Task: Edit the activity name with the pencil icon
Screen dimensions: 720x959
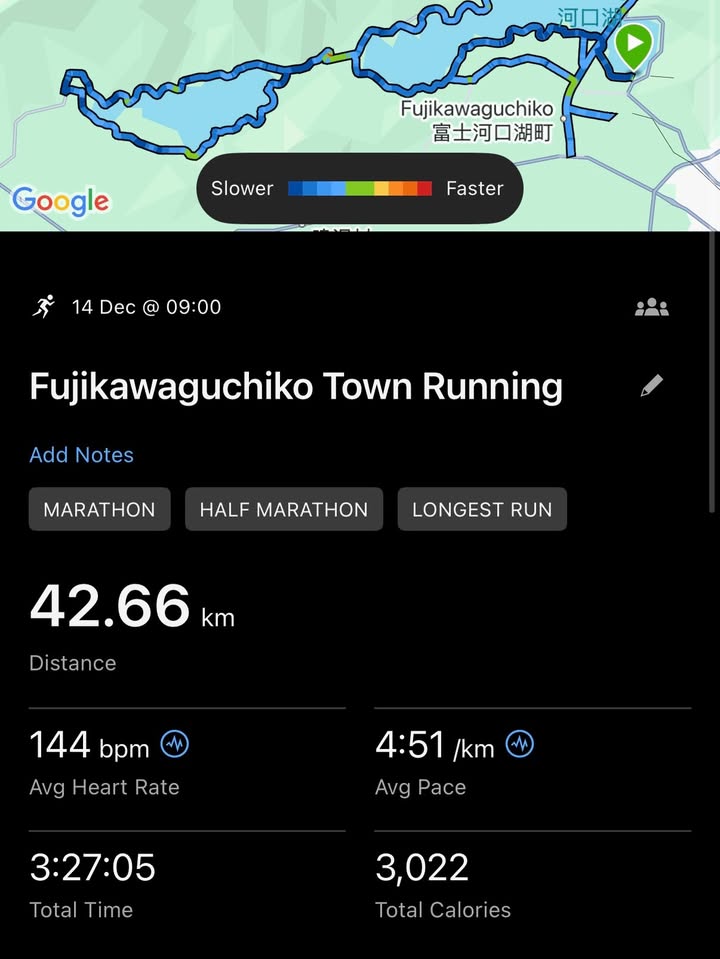Action: pos(652,386)
